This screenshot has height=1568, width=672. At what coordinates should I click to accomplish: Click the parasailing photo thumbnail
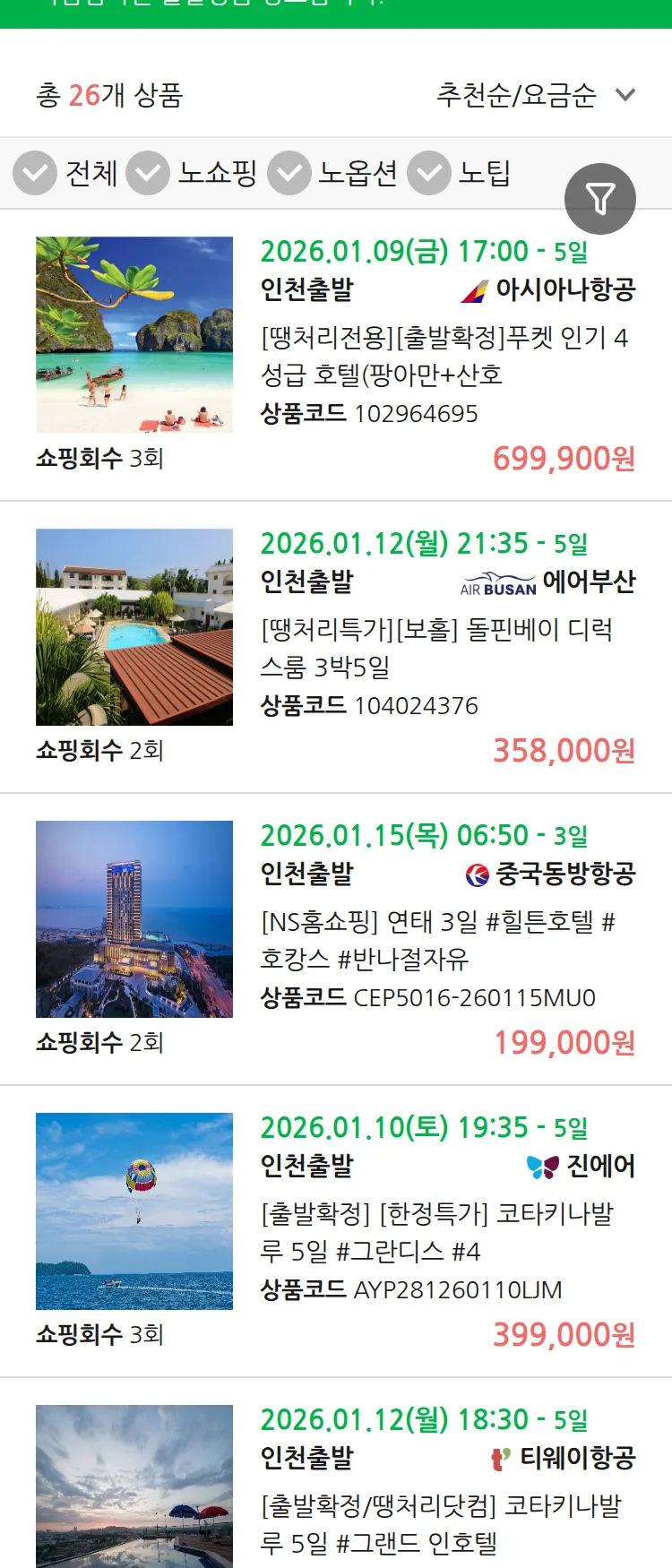[134, 1210]
